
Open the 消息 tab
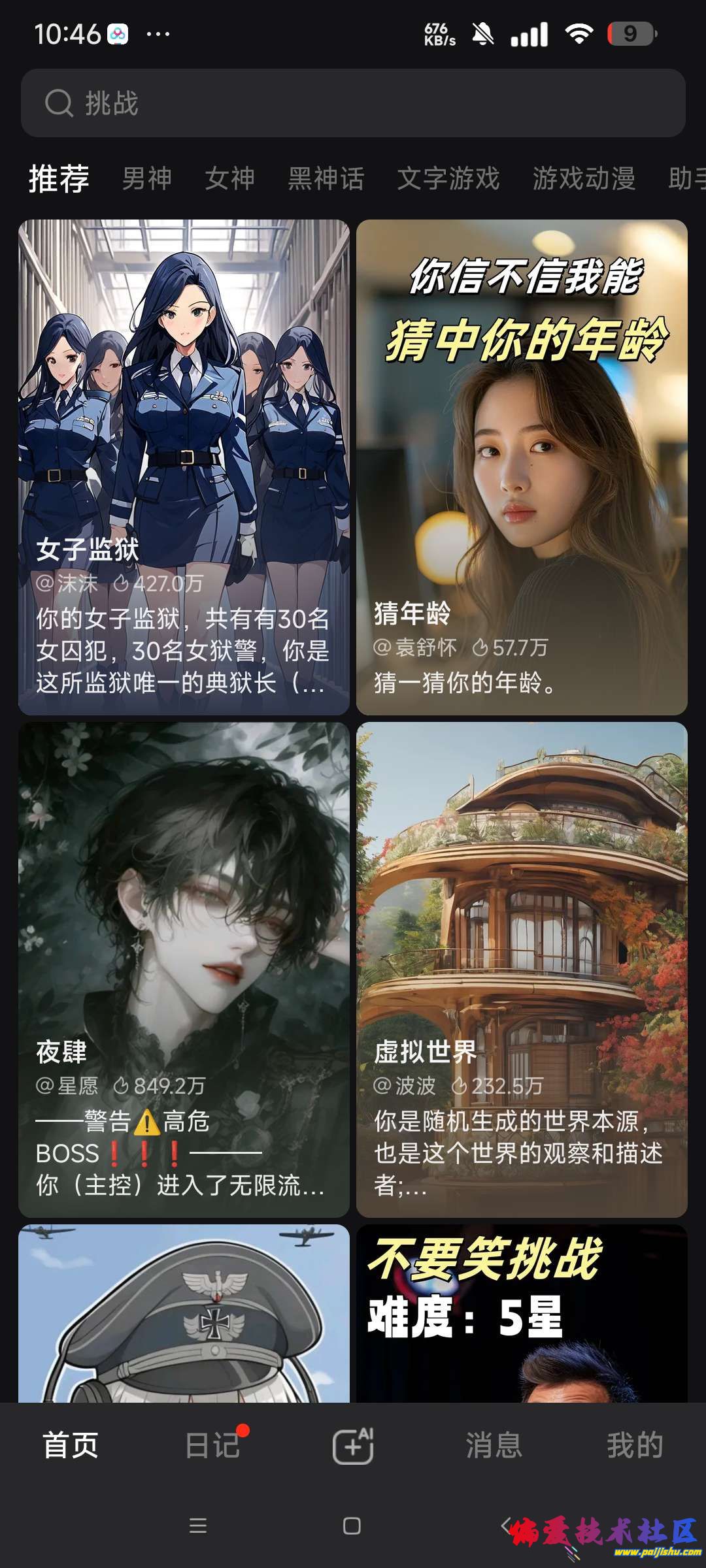(494, 1445)
